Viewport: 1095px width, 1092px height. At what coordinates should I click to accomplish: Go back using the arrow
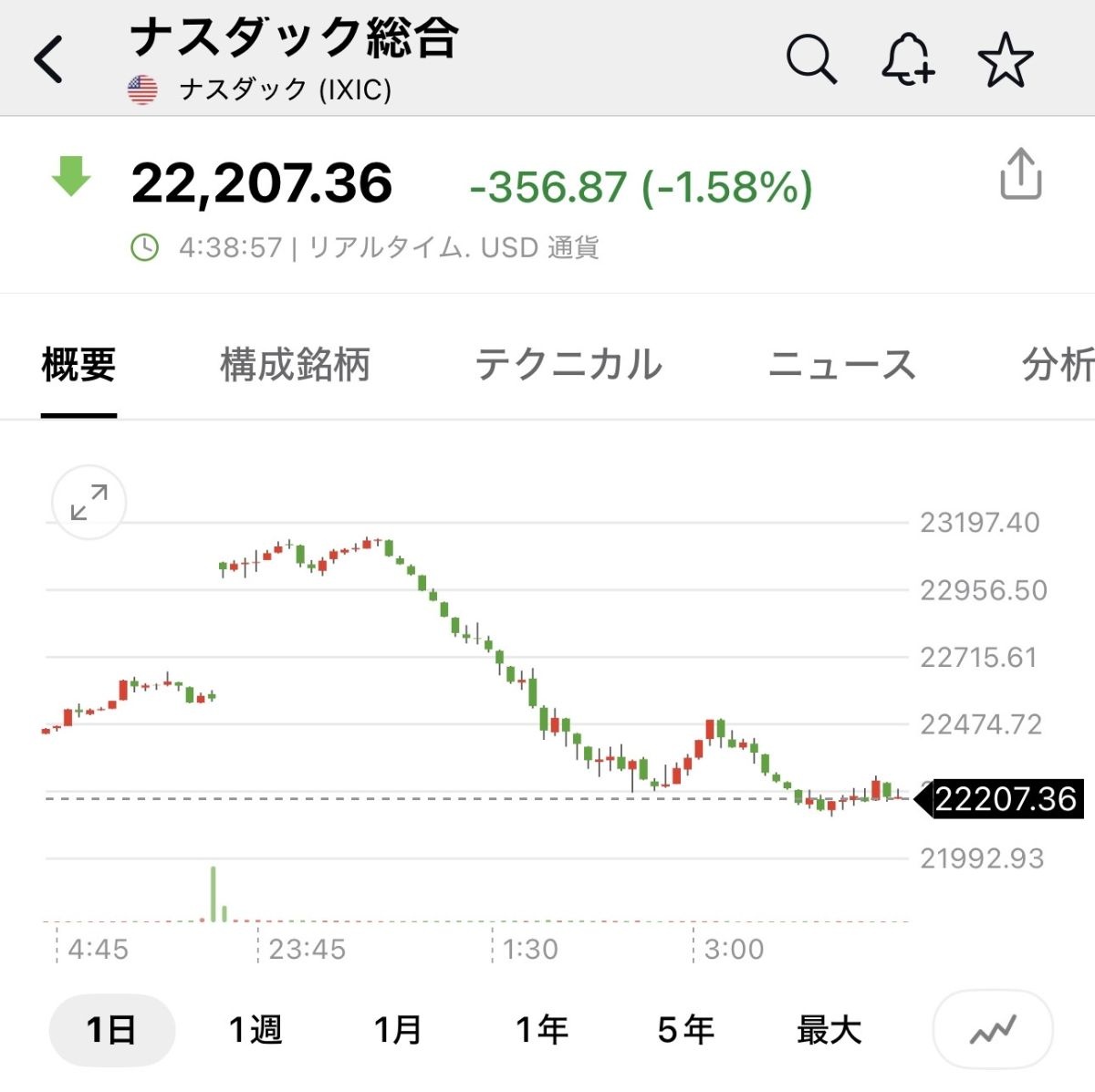pyautogui.click(x=49, y=60)
